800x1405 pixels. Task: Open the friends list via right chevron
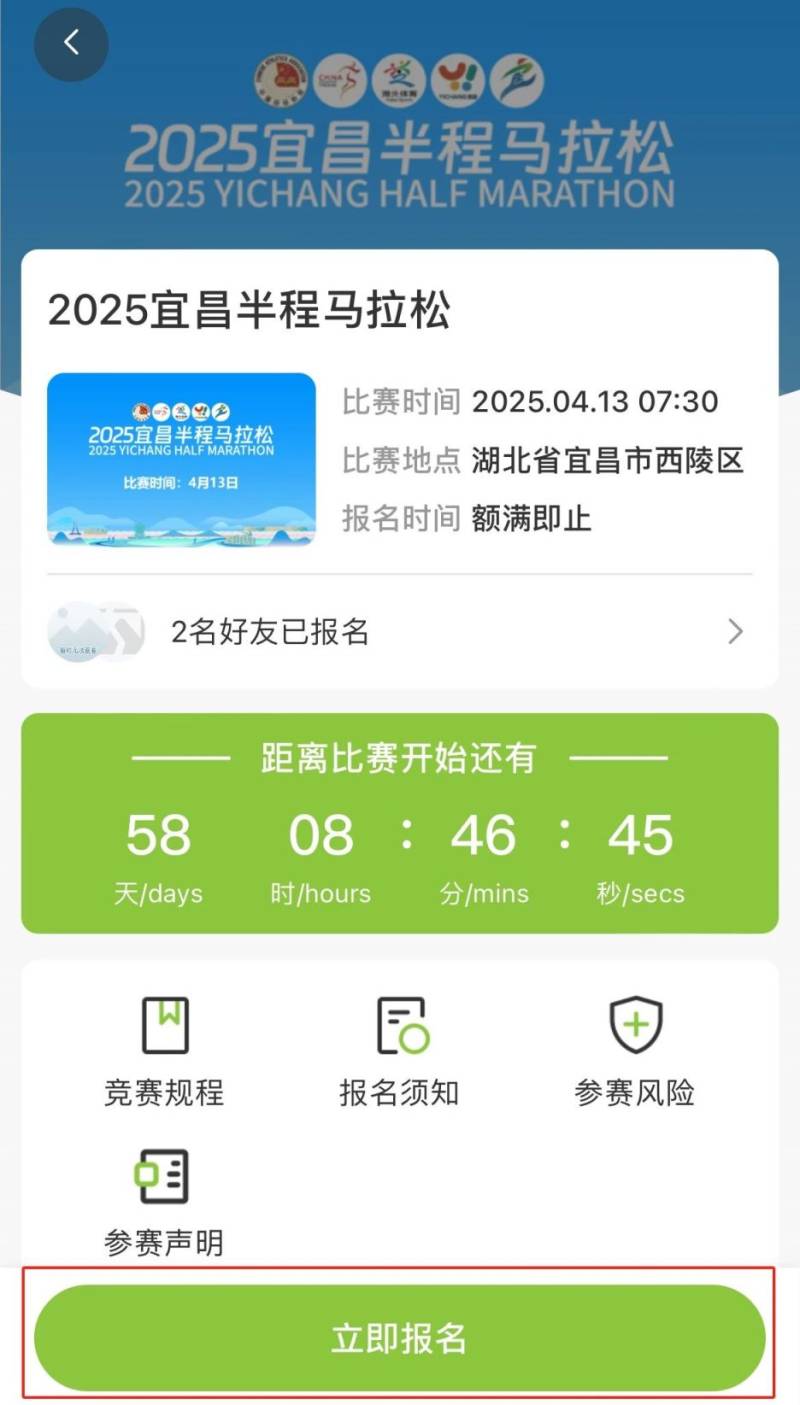click(735, 631)
